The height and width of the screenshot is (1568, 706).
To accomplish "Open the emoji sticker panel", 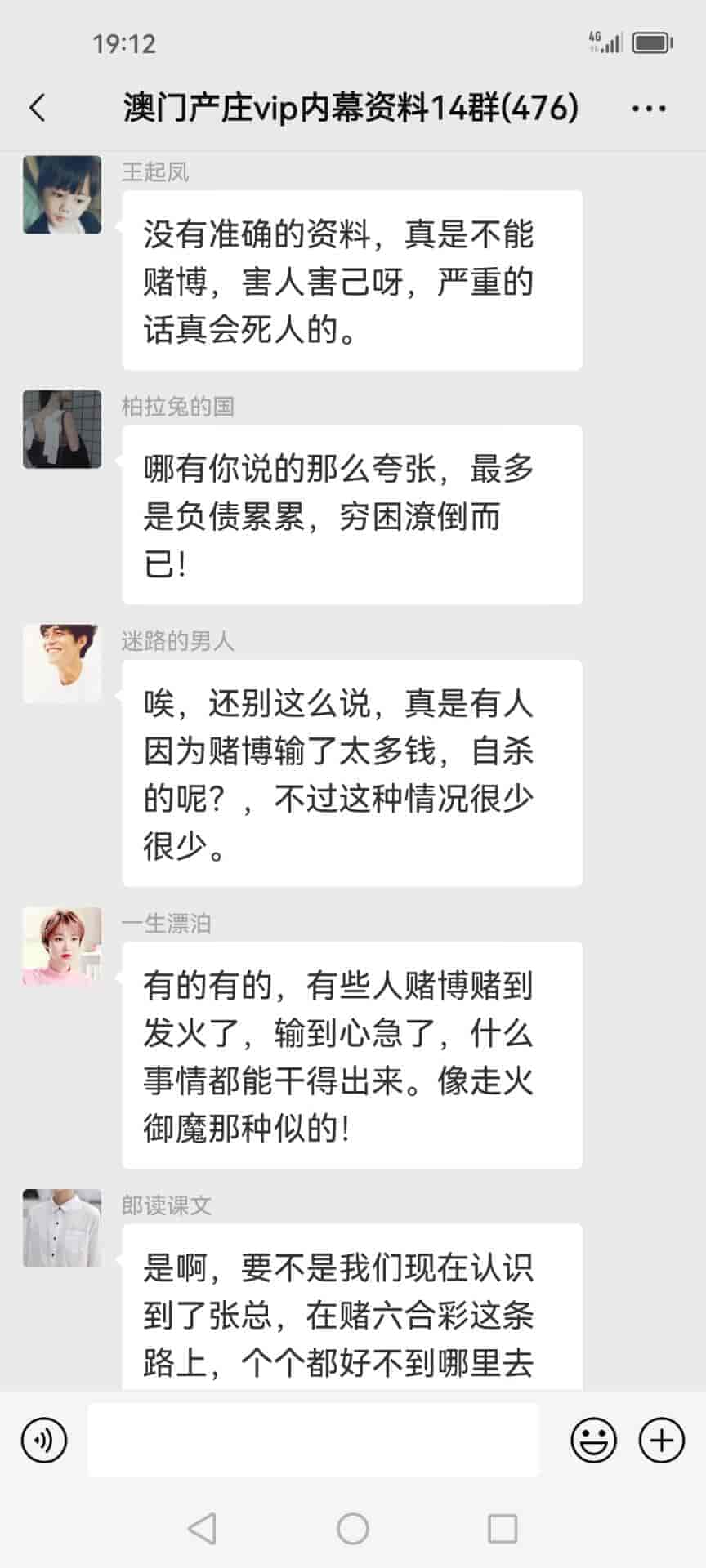I will [593, 1440].
